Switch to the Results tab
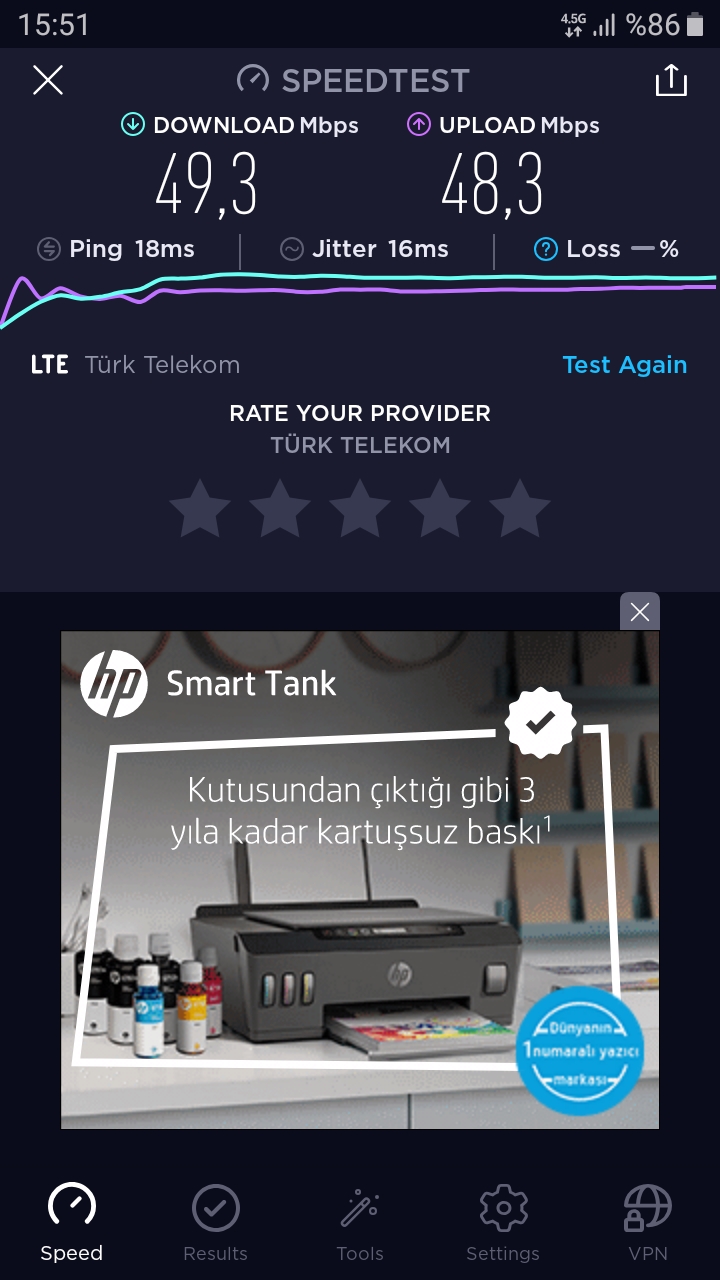 pyautogui.click(x=215, y=1222)
